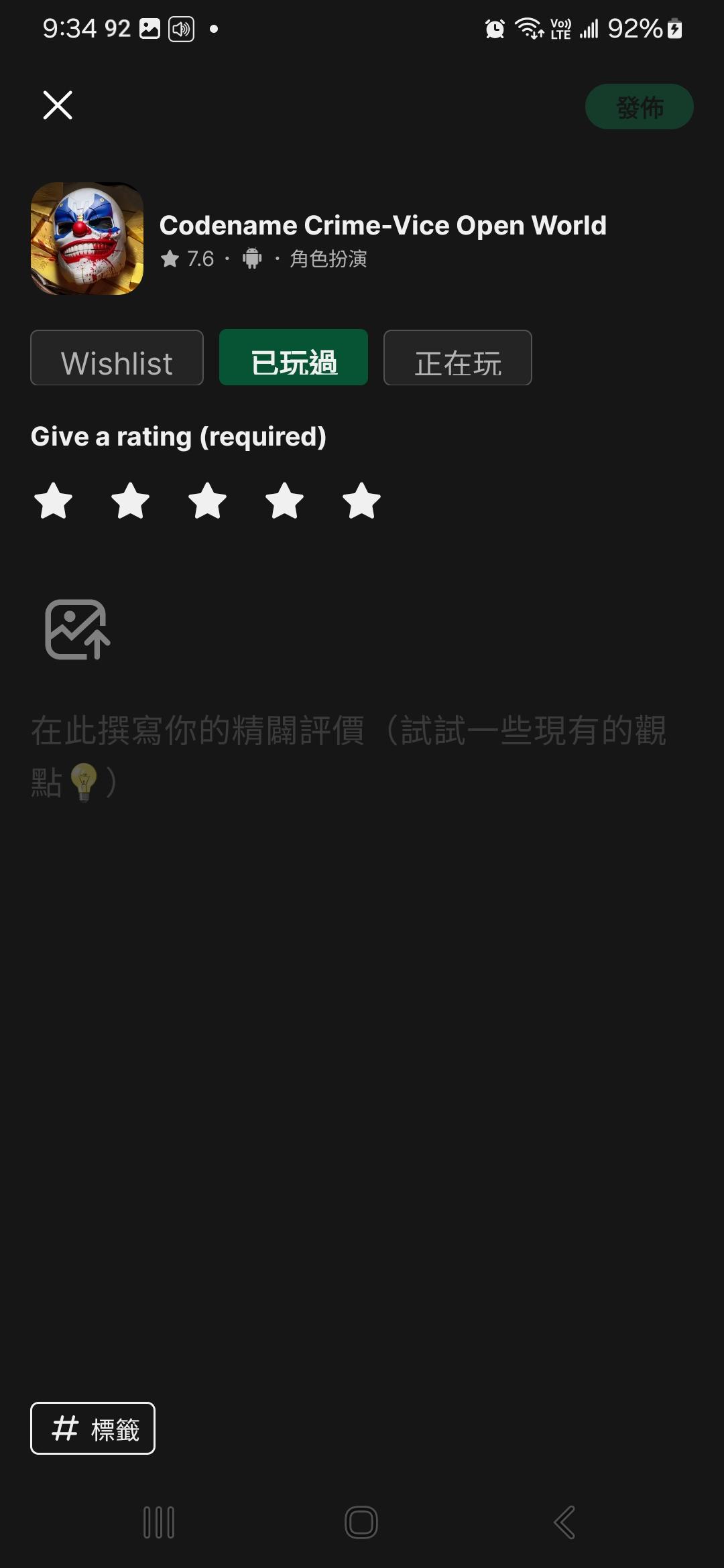Set the rating to three stars
Screen dimensions: 724x1568
[207, 501]
